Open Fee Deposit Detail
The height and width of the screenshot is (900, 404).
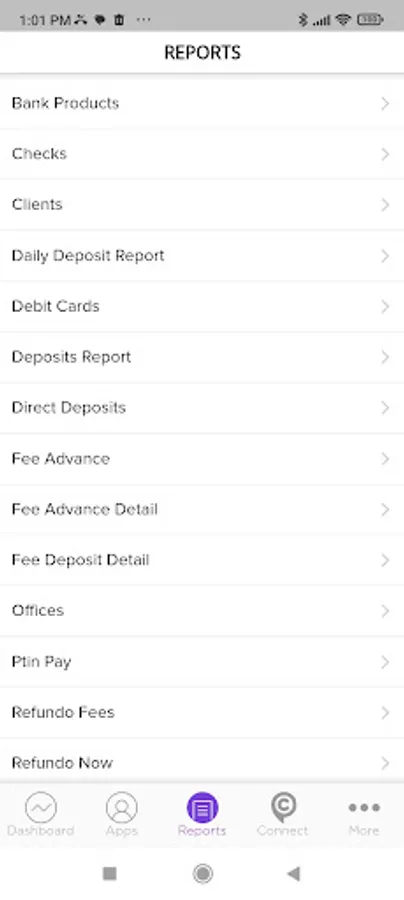(202, 560)
